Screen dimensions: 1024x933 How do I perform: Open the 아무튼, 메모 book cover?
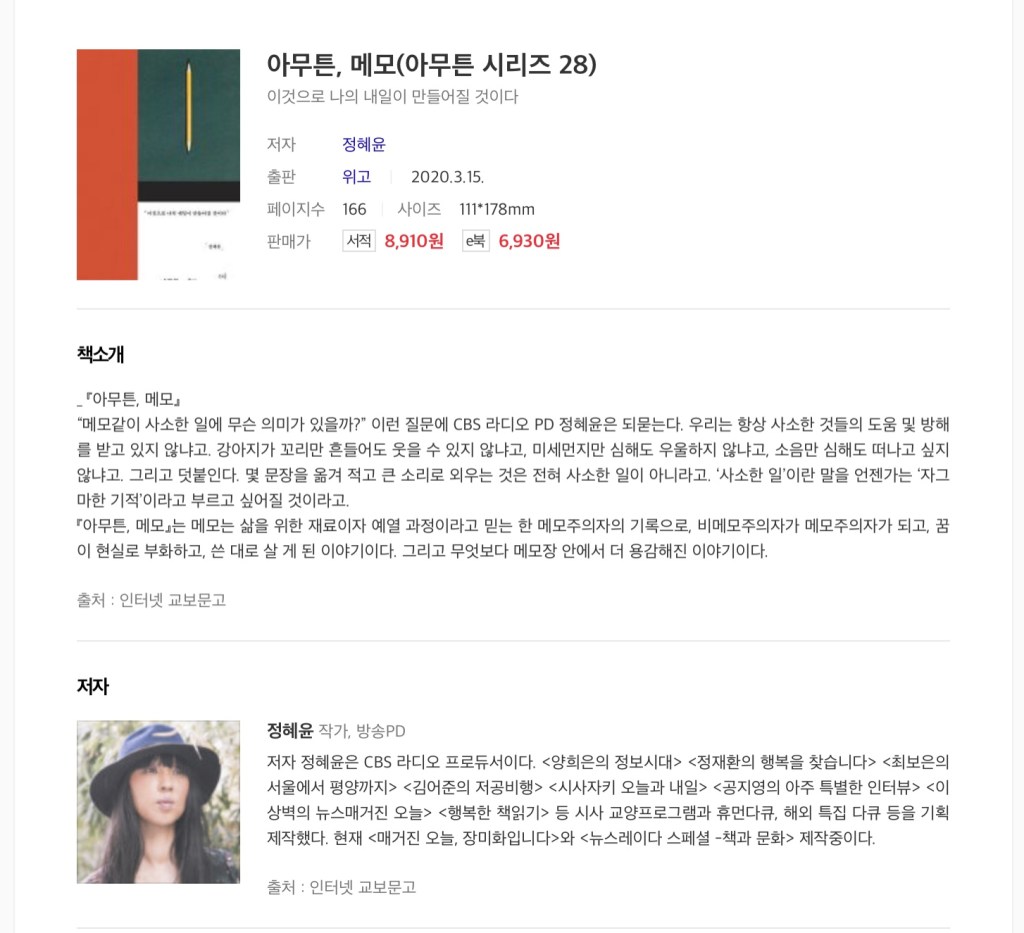[158, 165]
